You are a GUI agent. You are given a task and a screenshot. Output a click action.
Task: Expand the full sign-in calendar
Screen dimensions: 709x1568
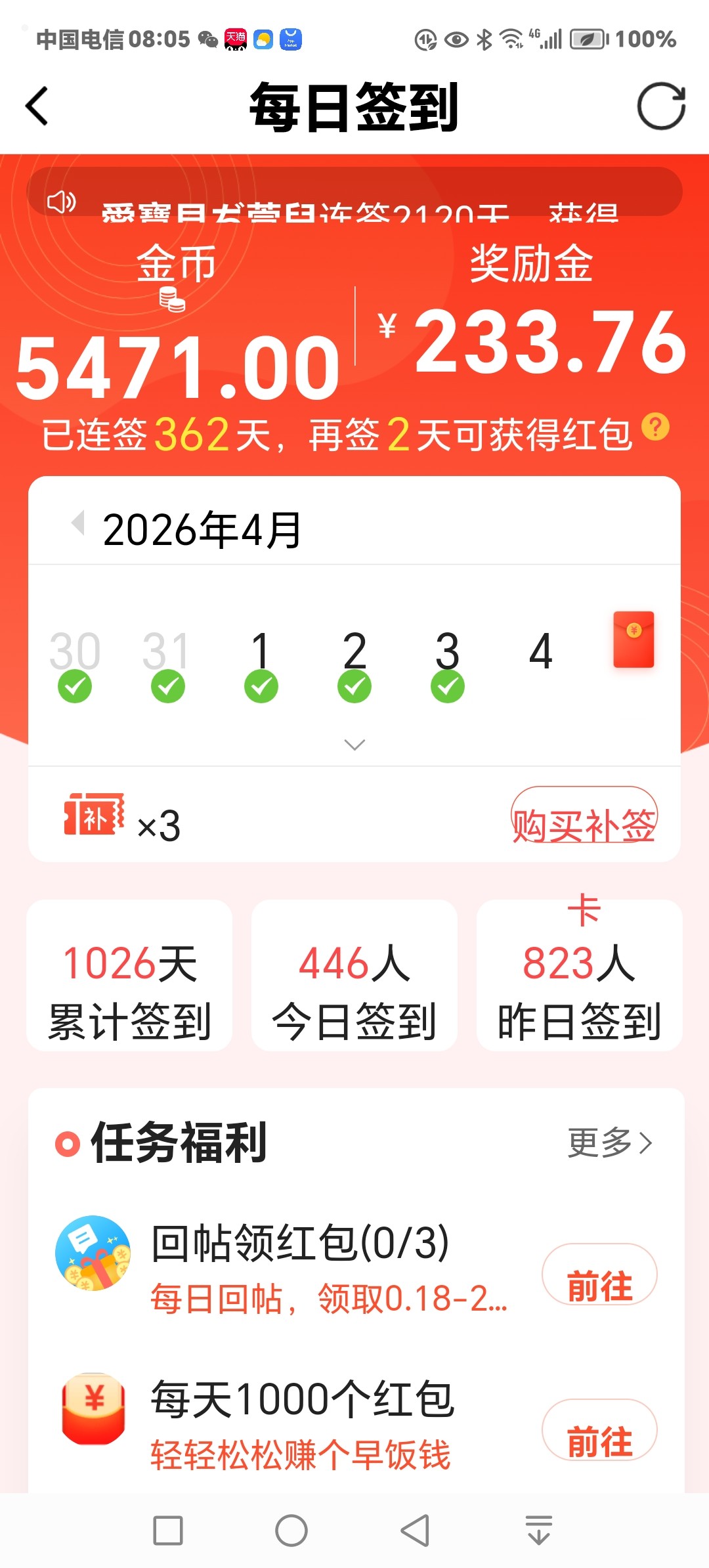(x=354, y=745)
